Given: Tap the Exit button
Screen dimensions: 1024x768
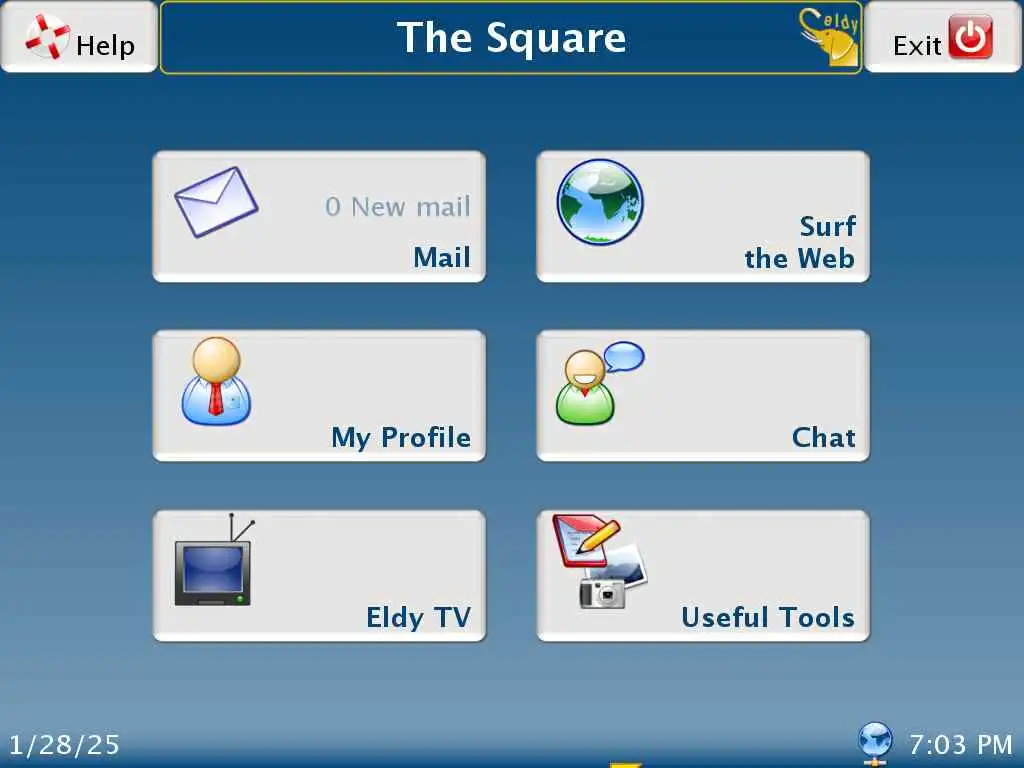Looking at the screenshot, I should [x=941, y=37].
